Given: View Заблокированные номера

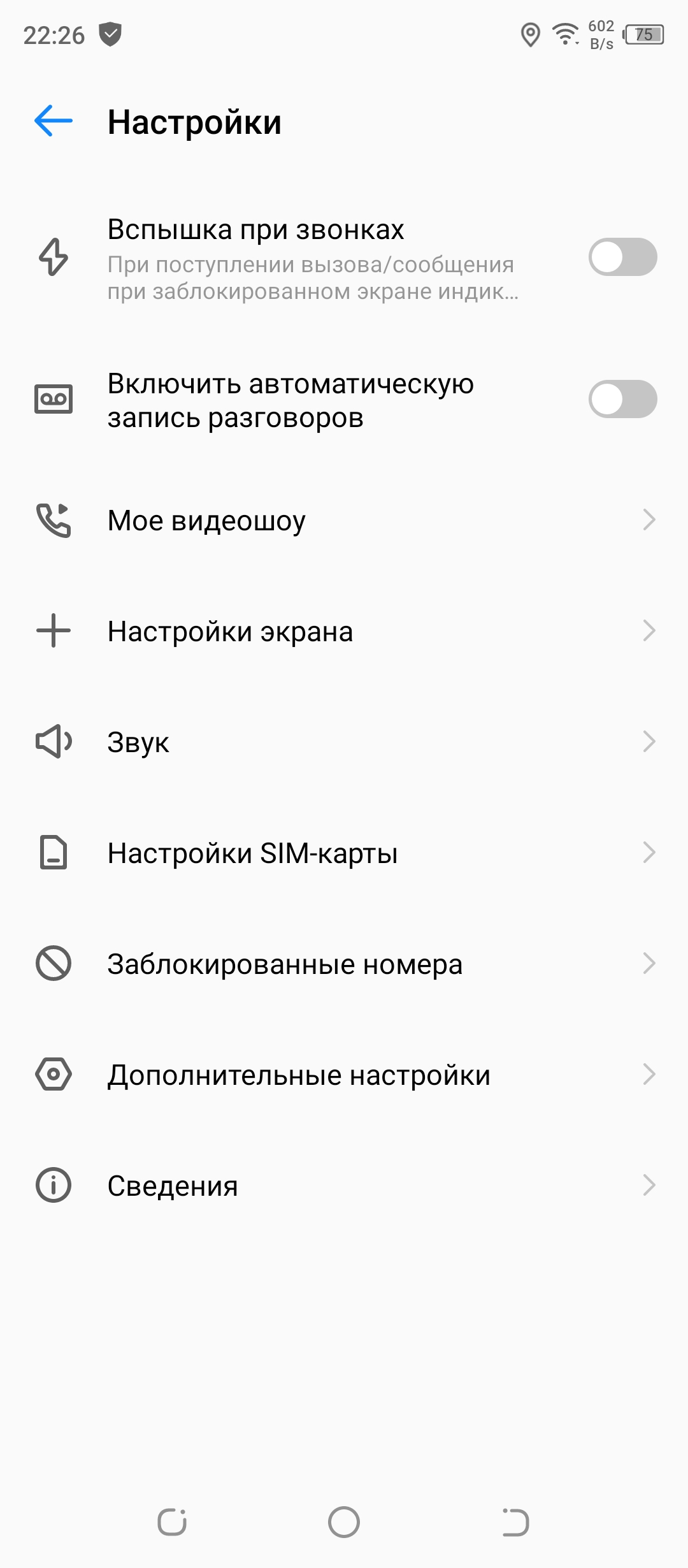Looking at the screenshot, I should point(344,964).
